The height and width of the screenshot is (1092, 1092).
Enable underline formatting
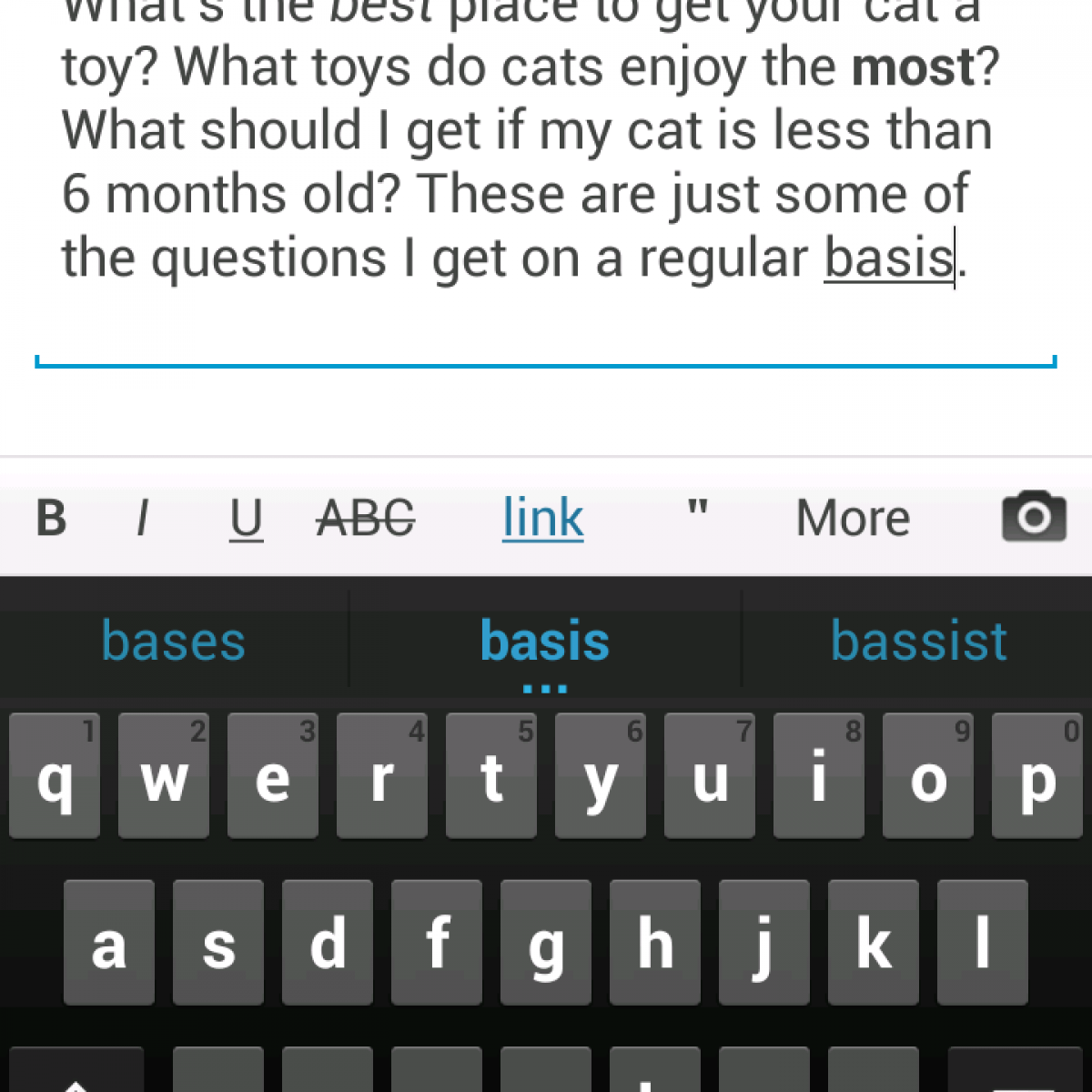click(246, 519)
